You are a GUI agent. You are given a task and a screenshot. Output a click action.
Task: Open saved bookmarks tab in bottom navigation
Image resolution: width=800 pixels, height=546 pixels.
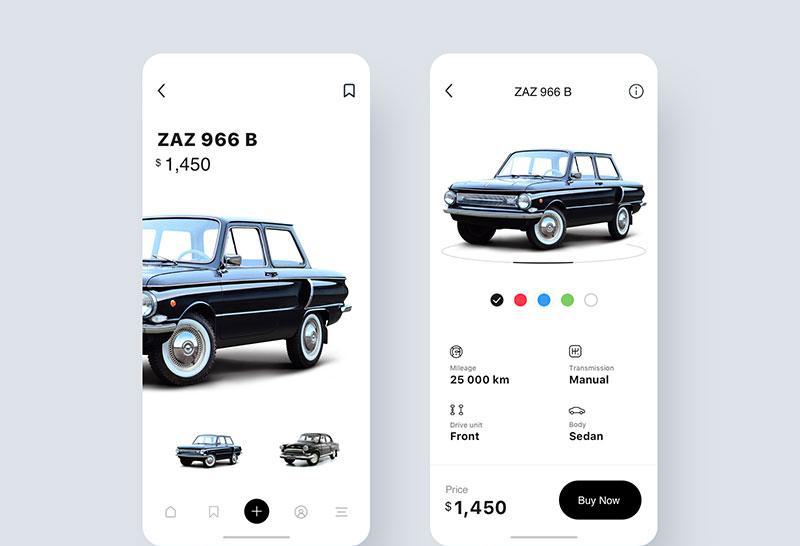(213, 512)
